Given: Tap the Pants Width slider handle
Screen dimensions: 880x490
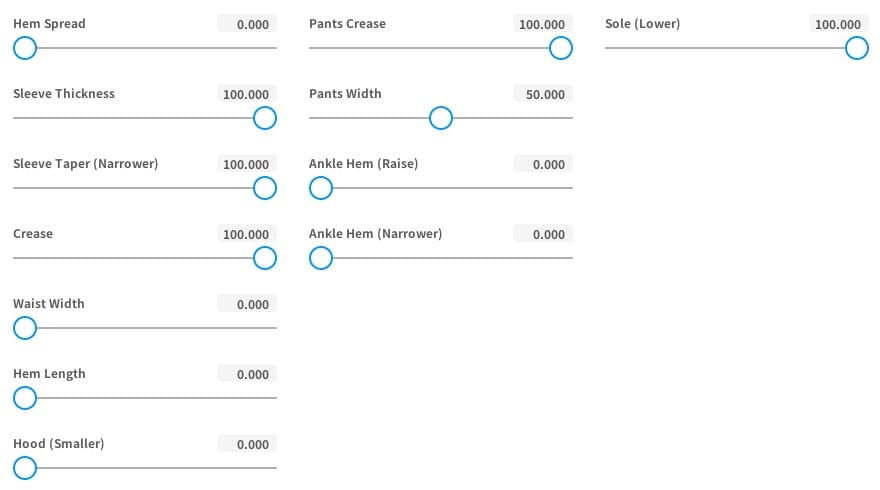Looking at the screenshot, I should click(441, 118).
